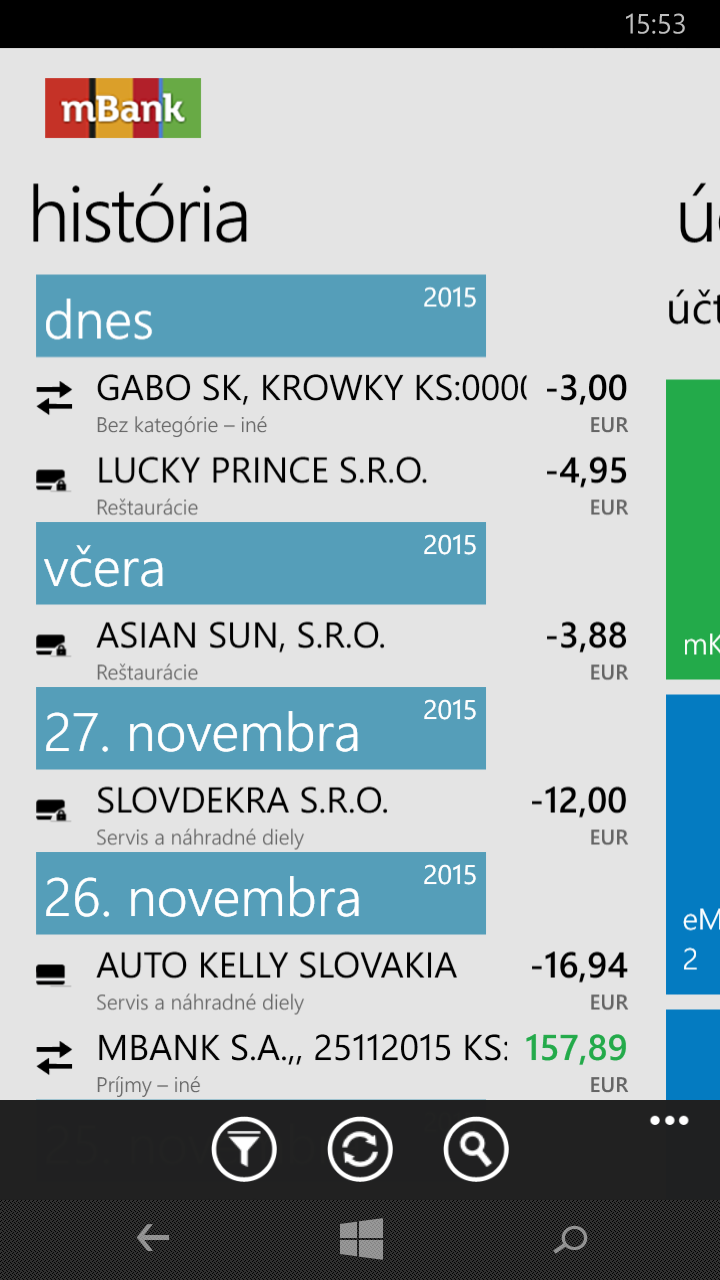Open the AUTO KELLY SLOVAKIA transaction
The image size is (720, 1280).
pyautogui.click(x=332, y=981)
